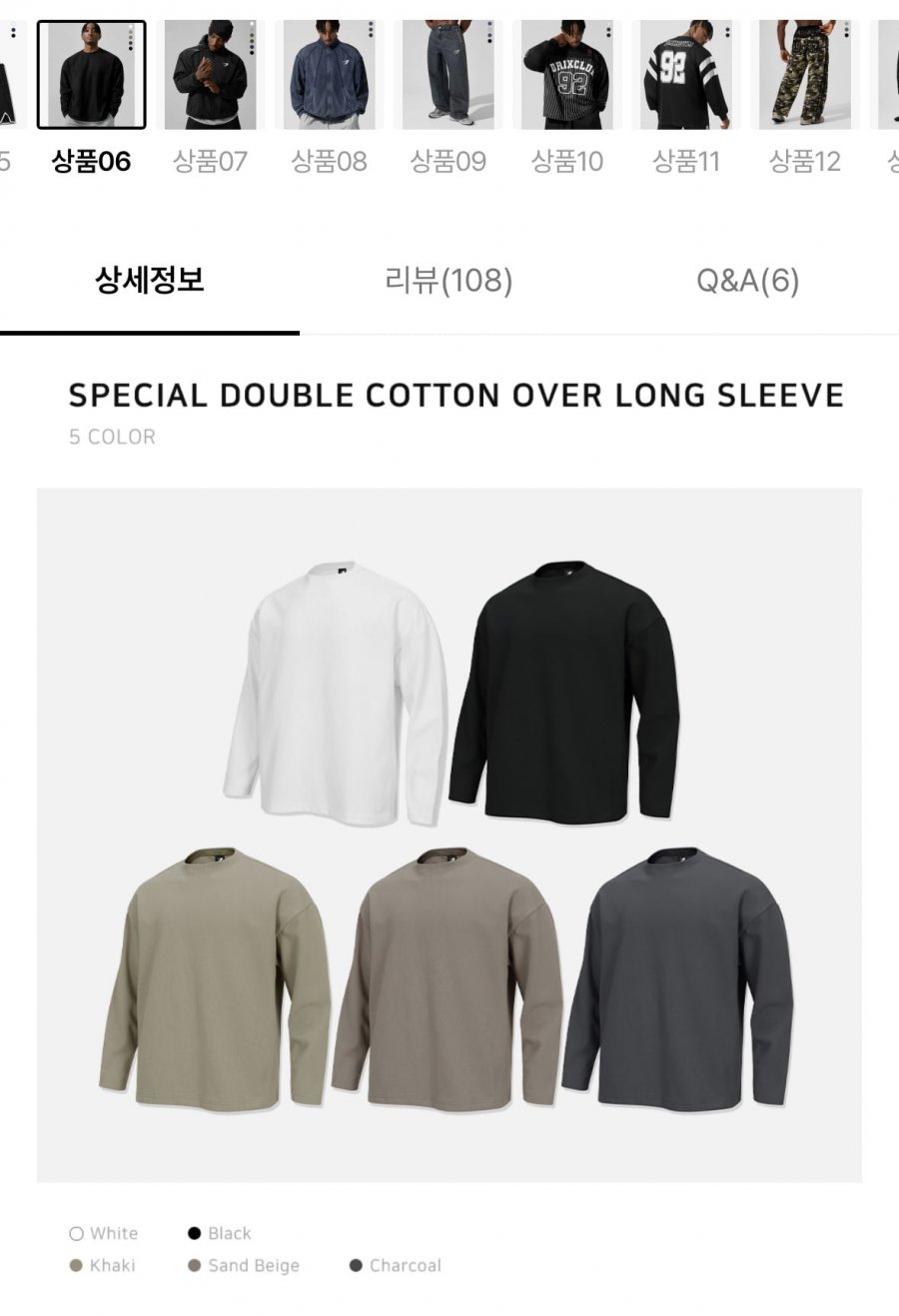Switch to the 상세정보 tab
This screenshot has height=1316, width=899.
pos(150,281)
